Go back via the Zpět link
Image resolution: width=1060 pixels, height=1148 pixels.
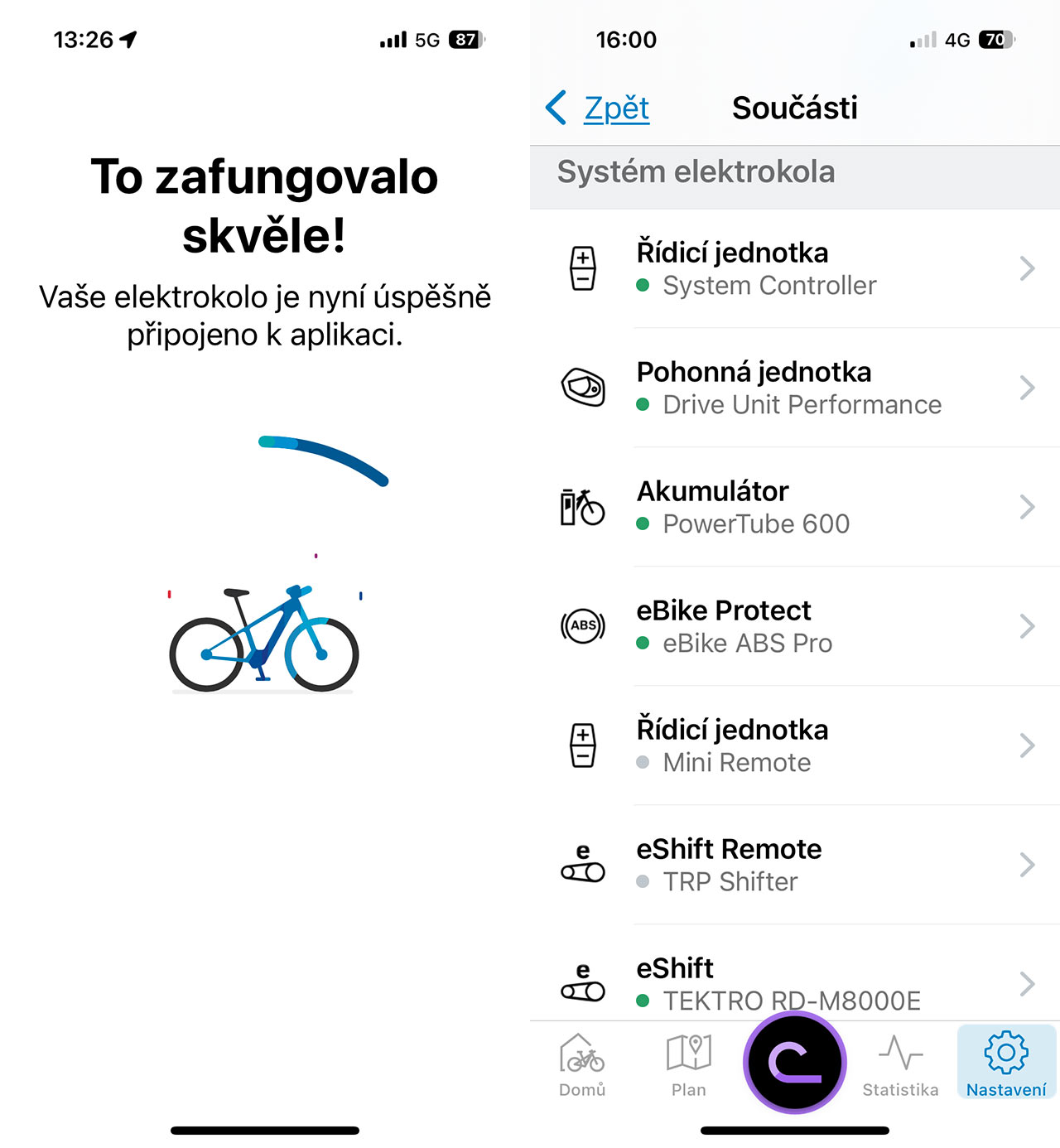tap(599, 109)
